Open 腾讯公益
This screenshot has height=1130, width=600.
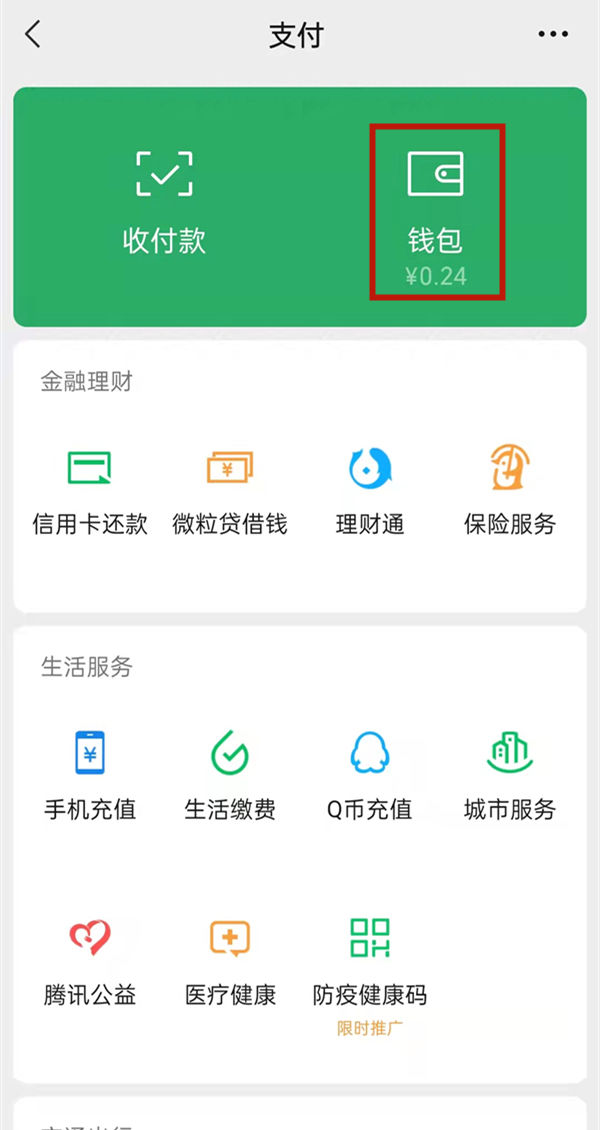(90, 963)
